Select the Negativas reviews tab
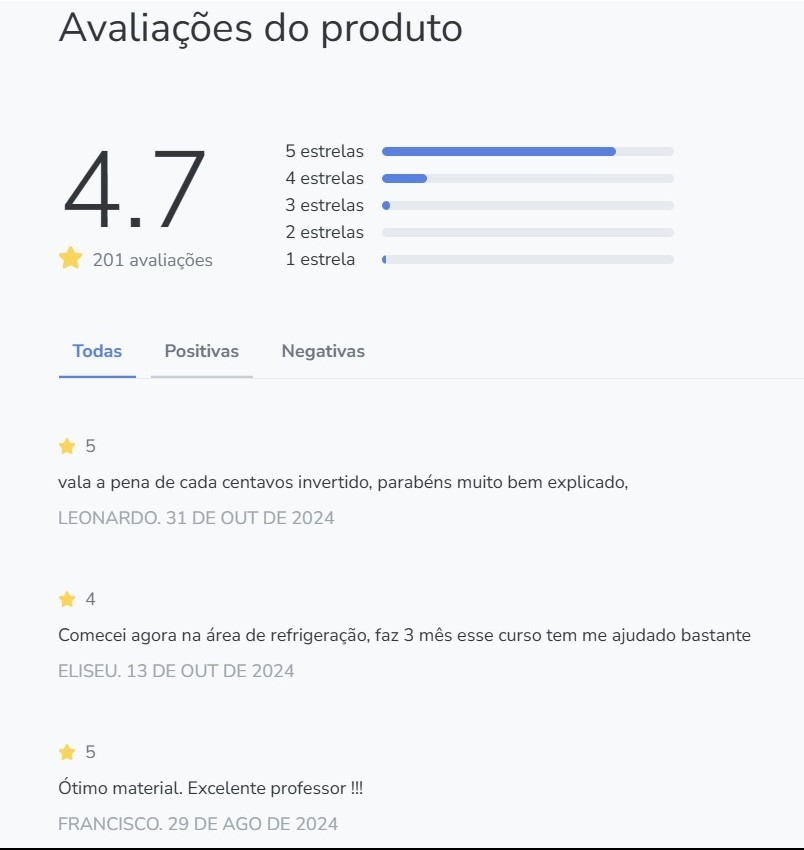 [323, 352]
